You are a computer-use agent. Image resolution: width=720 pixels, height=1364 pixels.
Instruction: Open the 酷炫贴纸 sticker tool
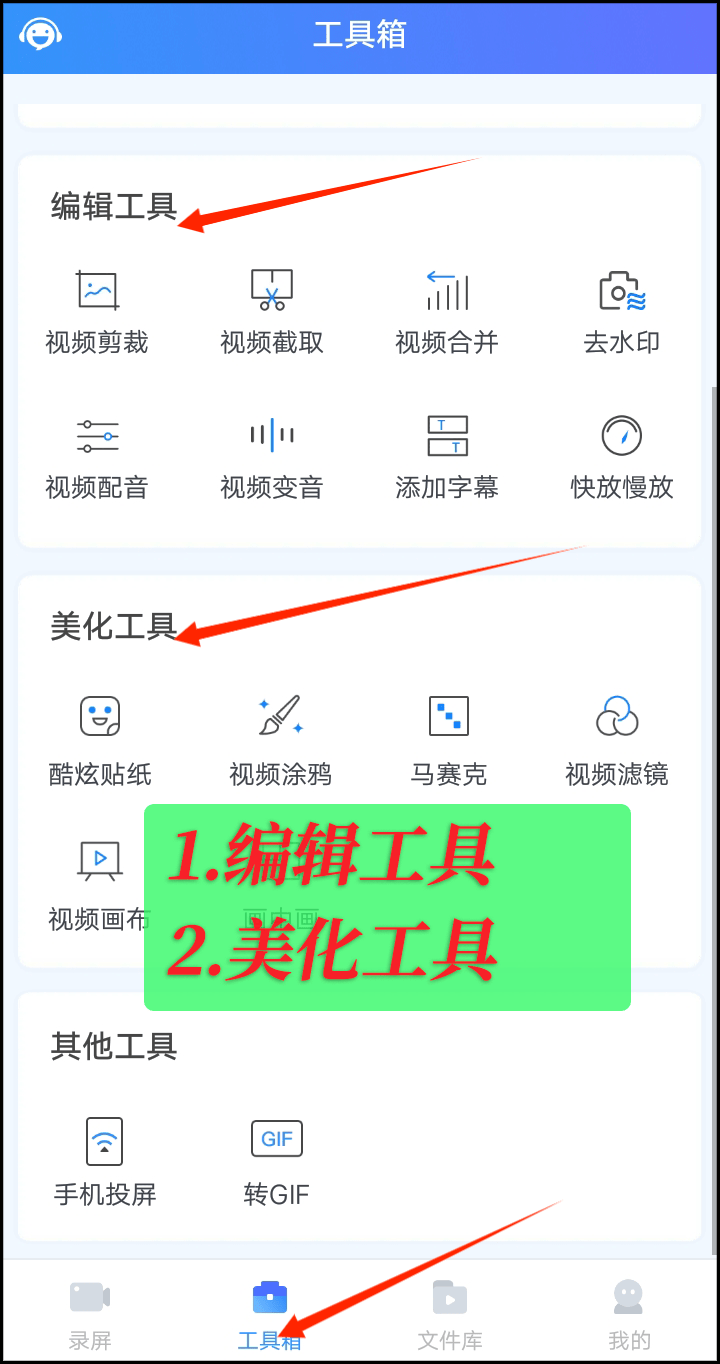(100, 740)
